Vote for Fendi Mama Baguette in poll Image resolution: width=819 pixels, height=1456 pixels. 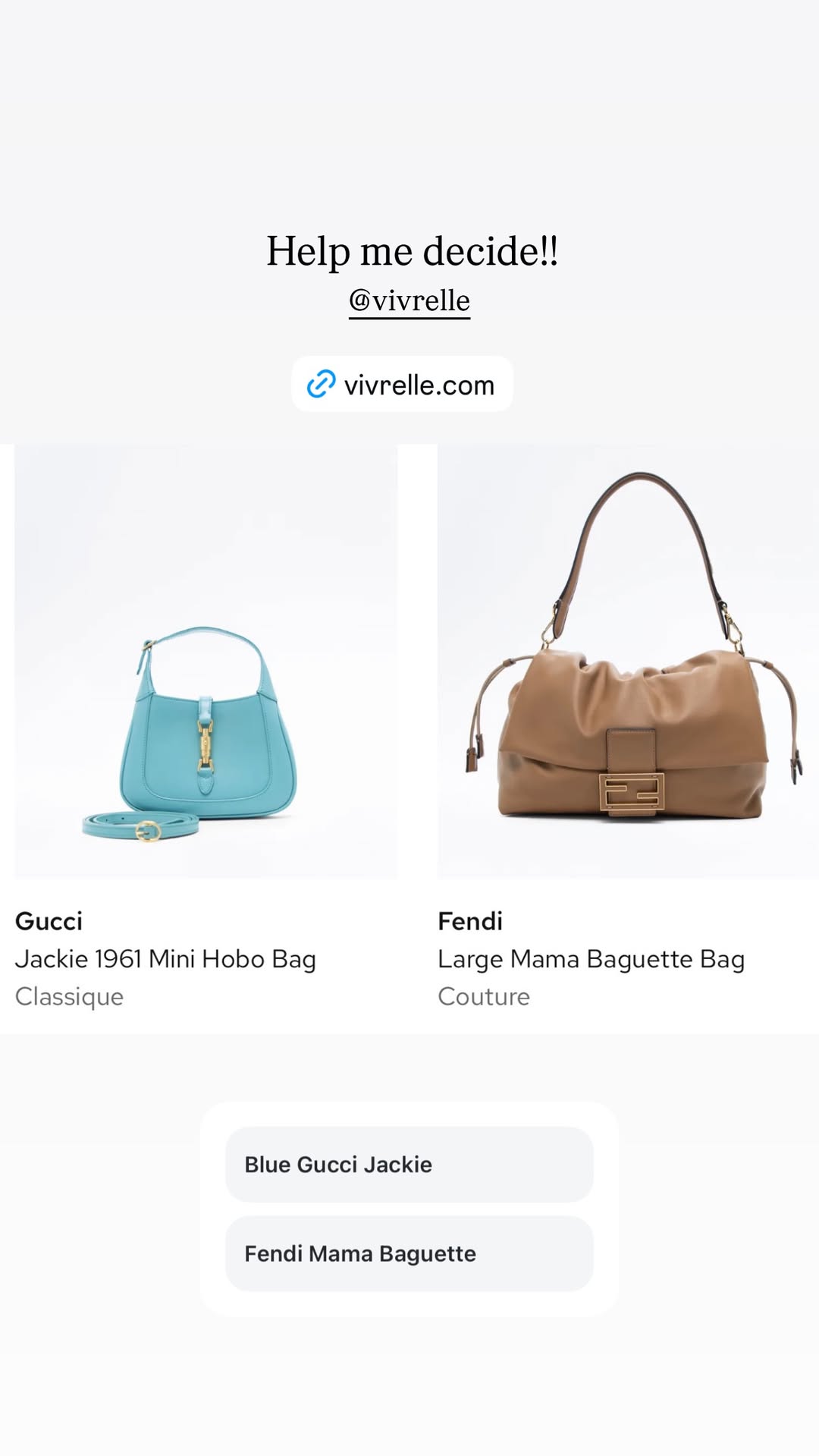click(x=409, y=1253)
